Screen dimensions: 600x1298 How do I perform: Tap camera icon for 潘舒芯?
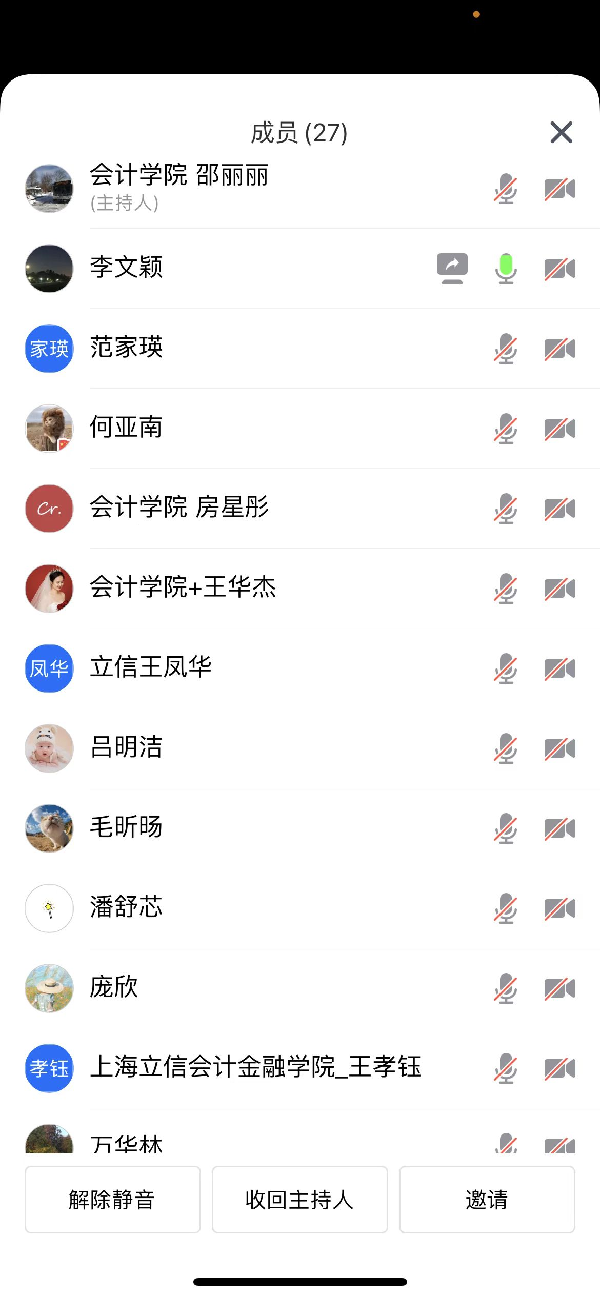click(560, 908)
